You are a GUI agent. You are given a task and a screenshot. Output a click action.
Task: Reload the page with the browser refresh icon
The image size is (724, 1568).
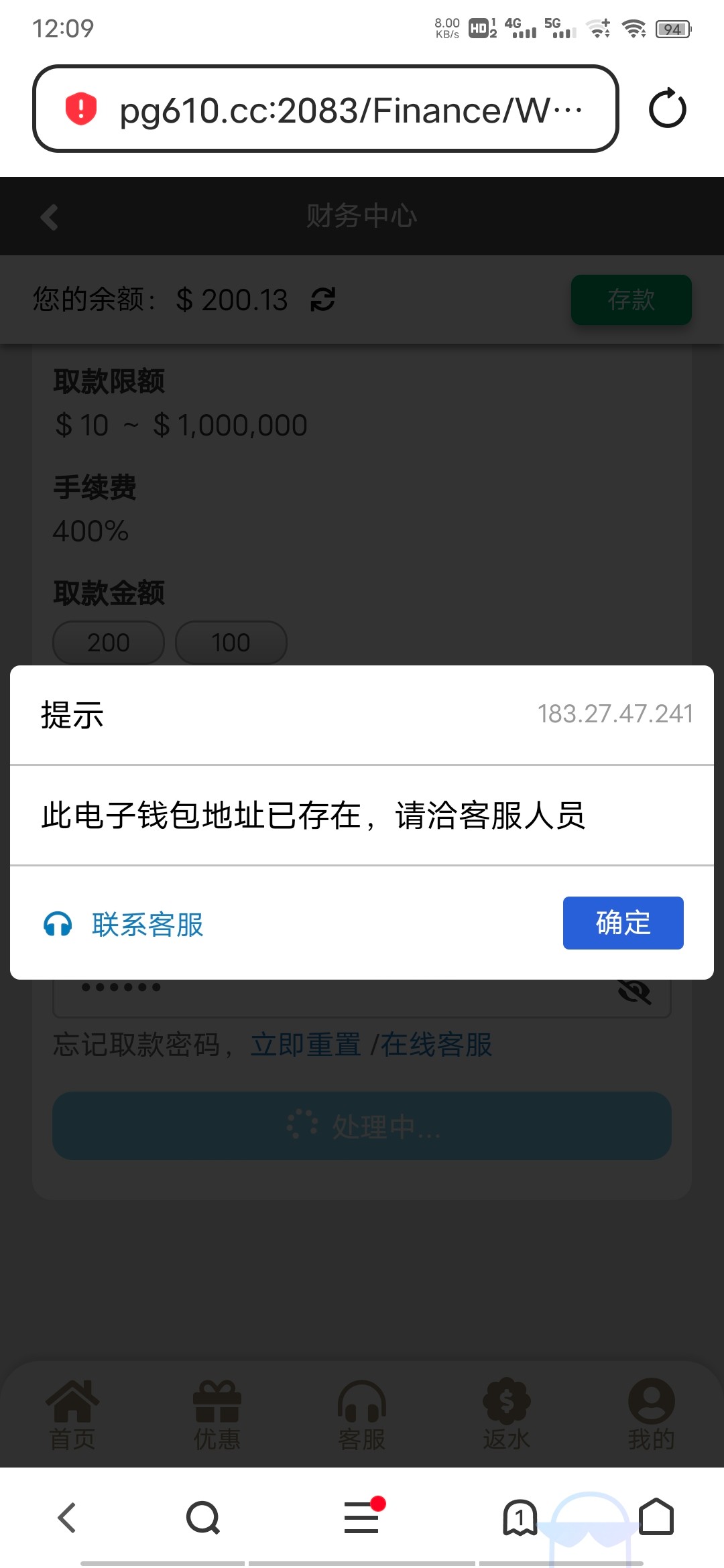coord(668,109)
